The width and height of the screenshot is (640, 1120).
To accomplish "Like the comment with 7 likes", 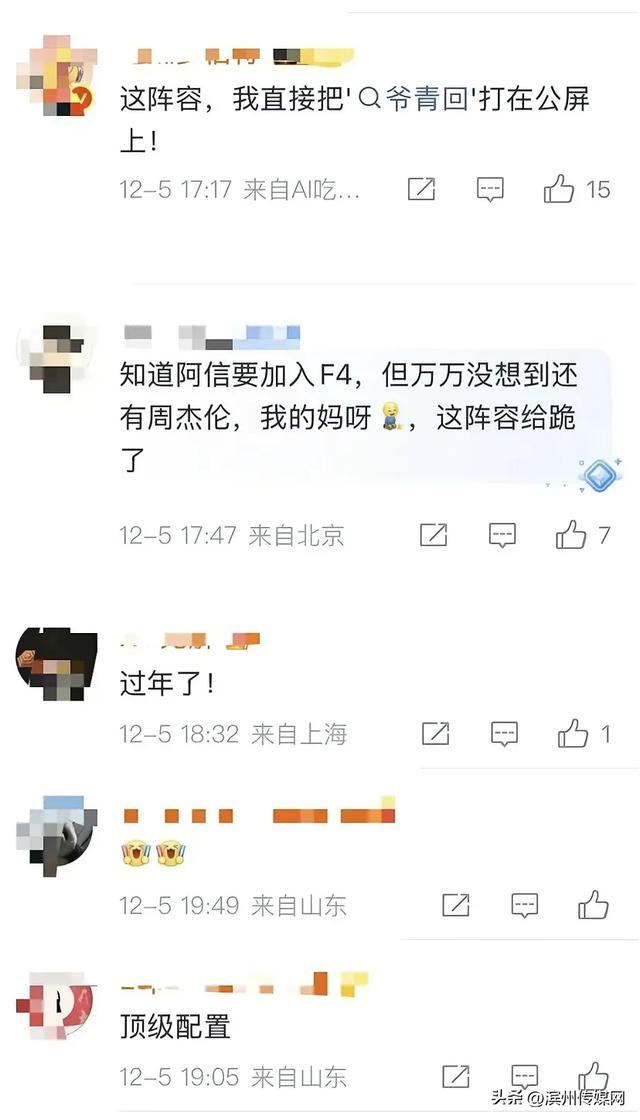I will pos(571,535).
